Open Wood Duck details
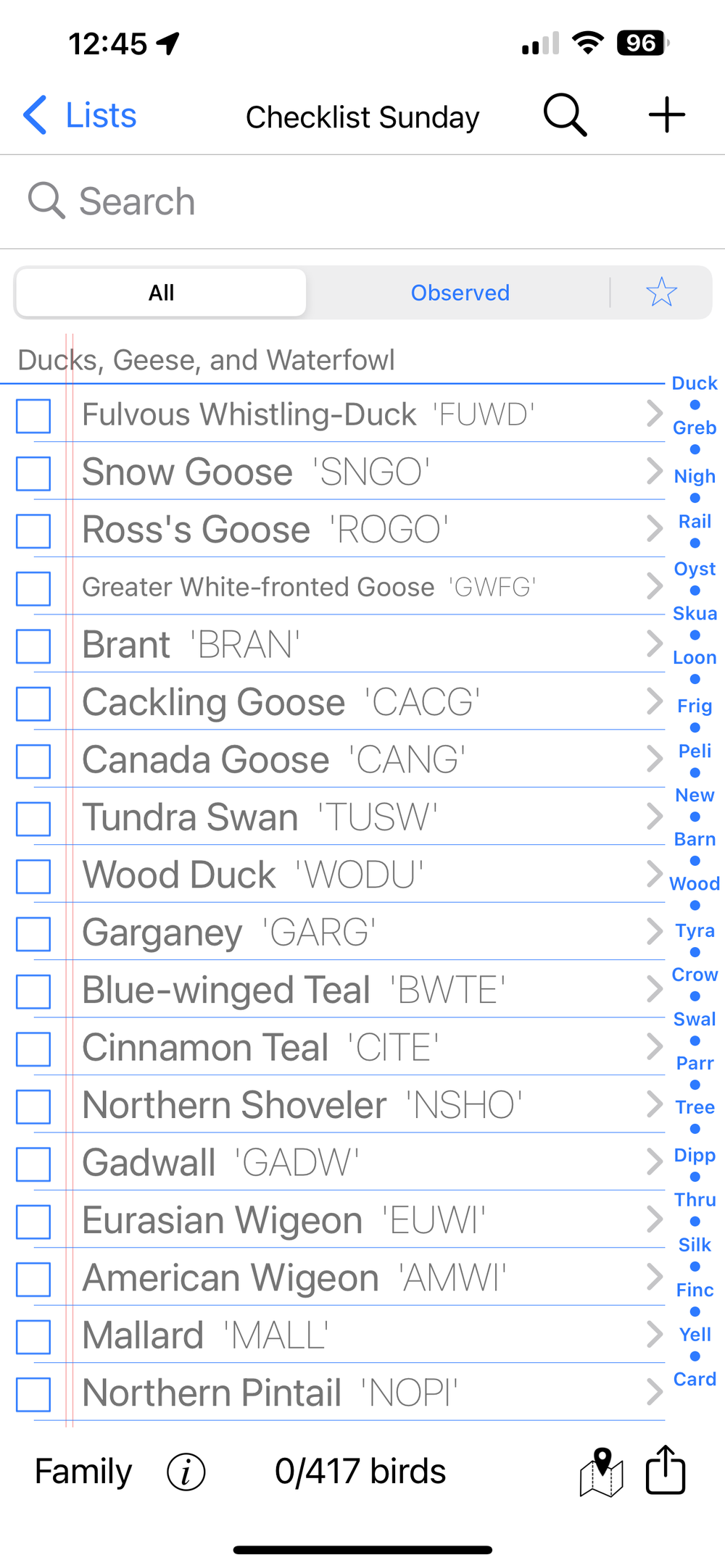This screenshot has width=725, height=1568. tap(362, 875)
